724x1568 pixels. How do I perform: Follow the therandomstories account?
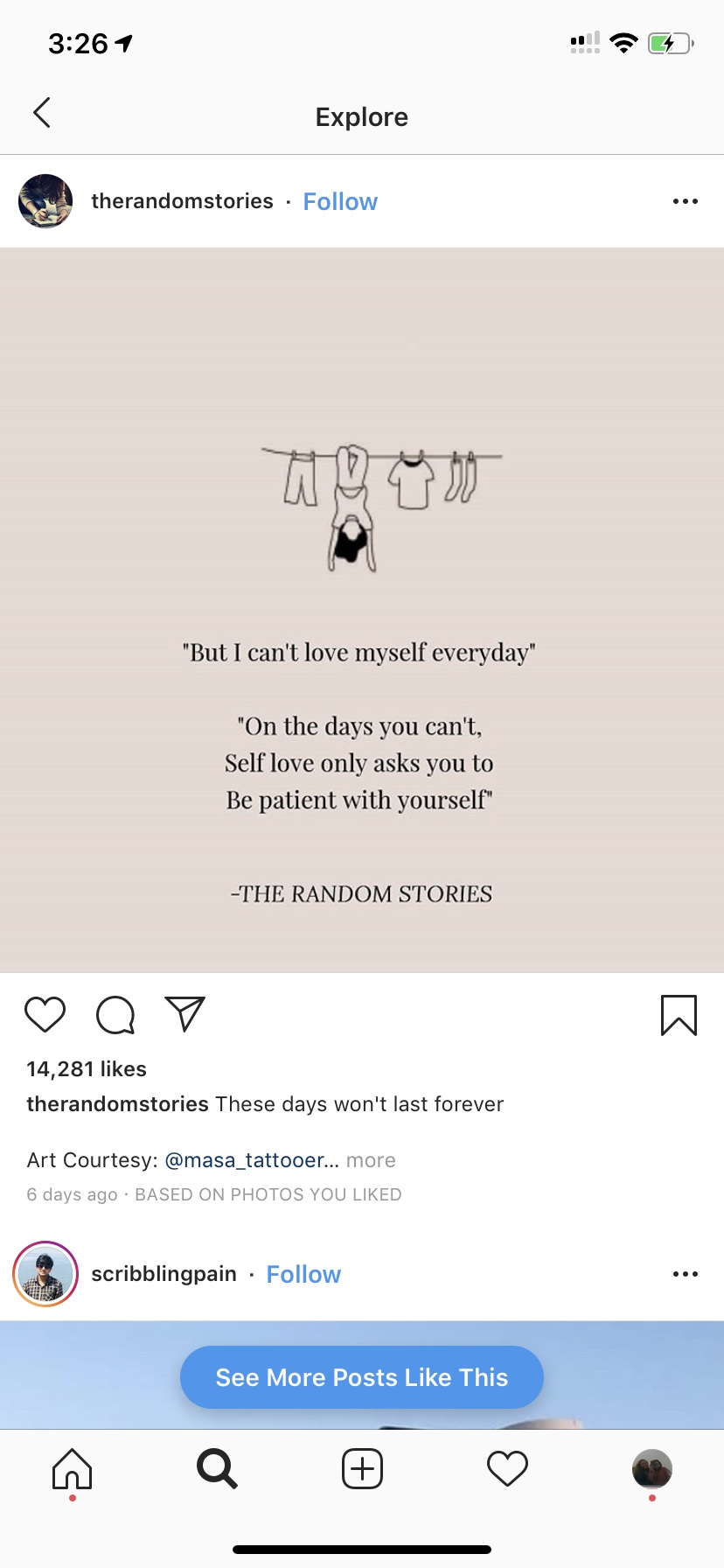tap(340, 202)
